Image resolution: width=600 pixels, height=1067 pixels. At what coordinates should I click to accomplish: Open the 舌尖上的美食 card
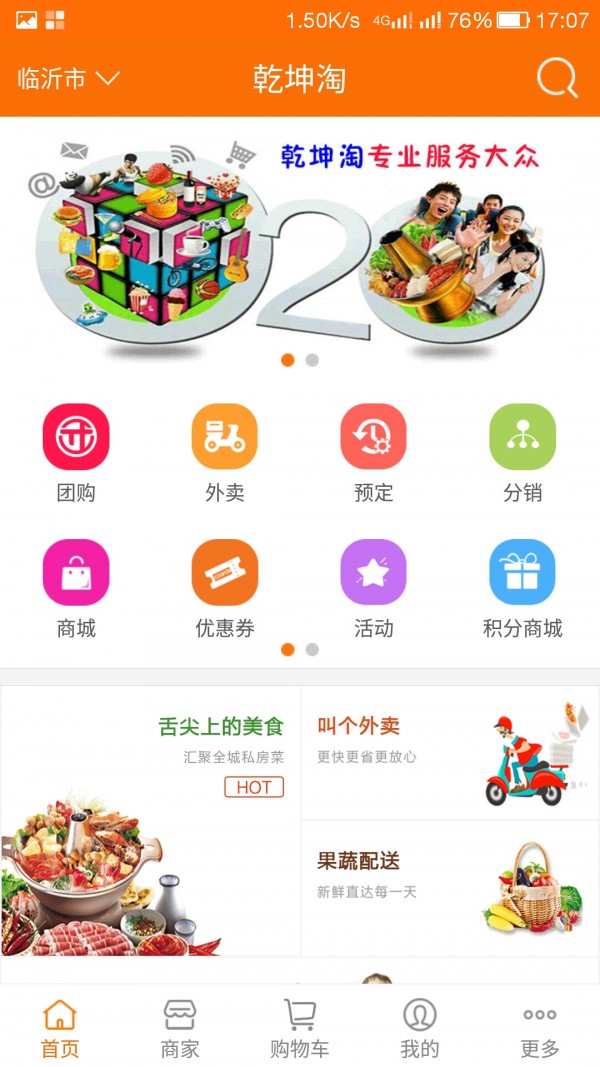[x=150, y=820]
